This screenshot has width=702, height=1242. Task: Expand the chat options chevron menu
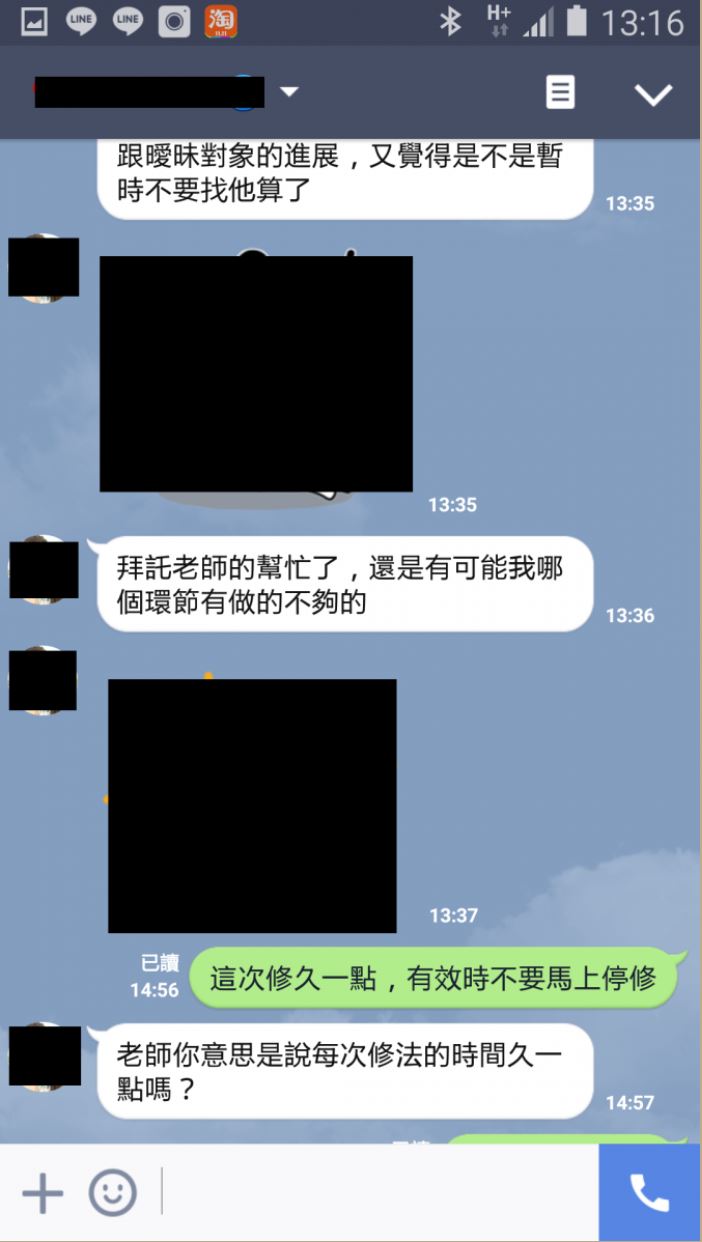(x=653, y=94)
